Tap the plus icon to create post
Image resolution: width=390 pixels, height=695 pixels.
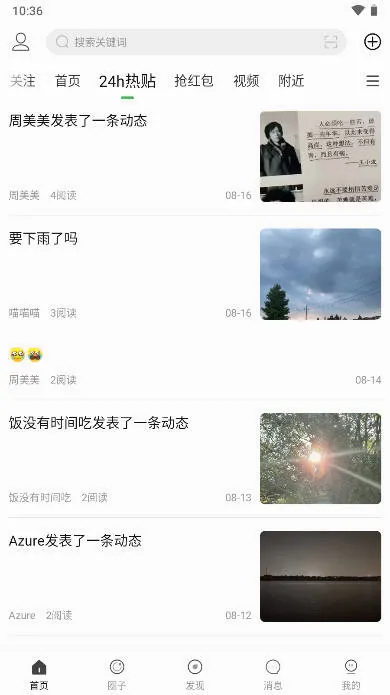[x=372, y=42]
